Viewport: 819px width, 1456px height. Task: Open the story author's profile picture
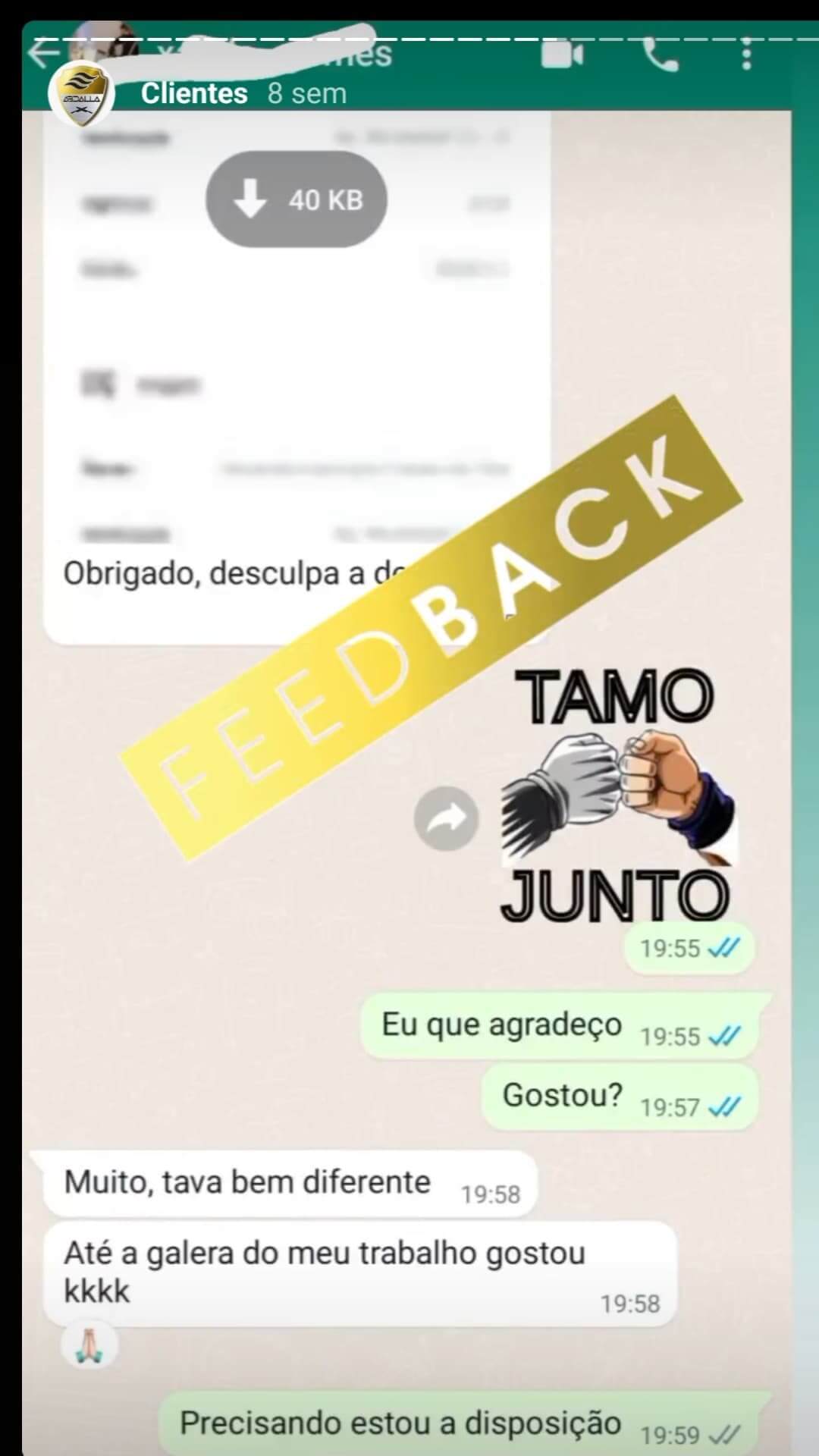coord(81,95)
